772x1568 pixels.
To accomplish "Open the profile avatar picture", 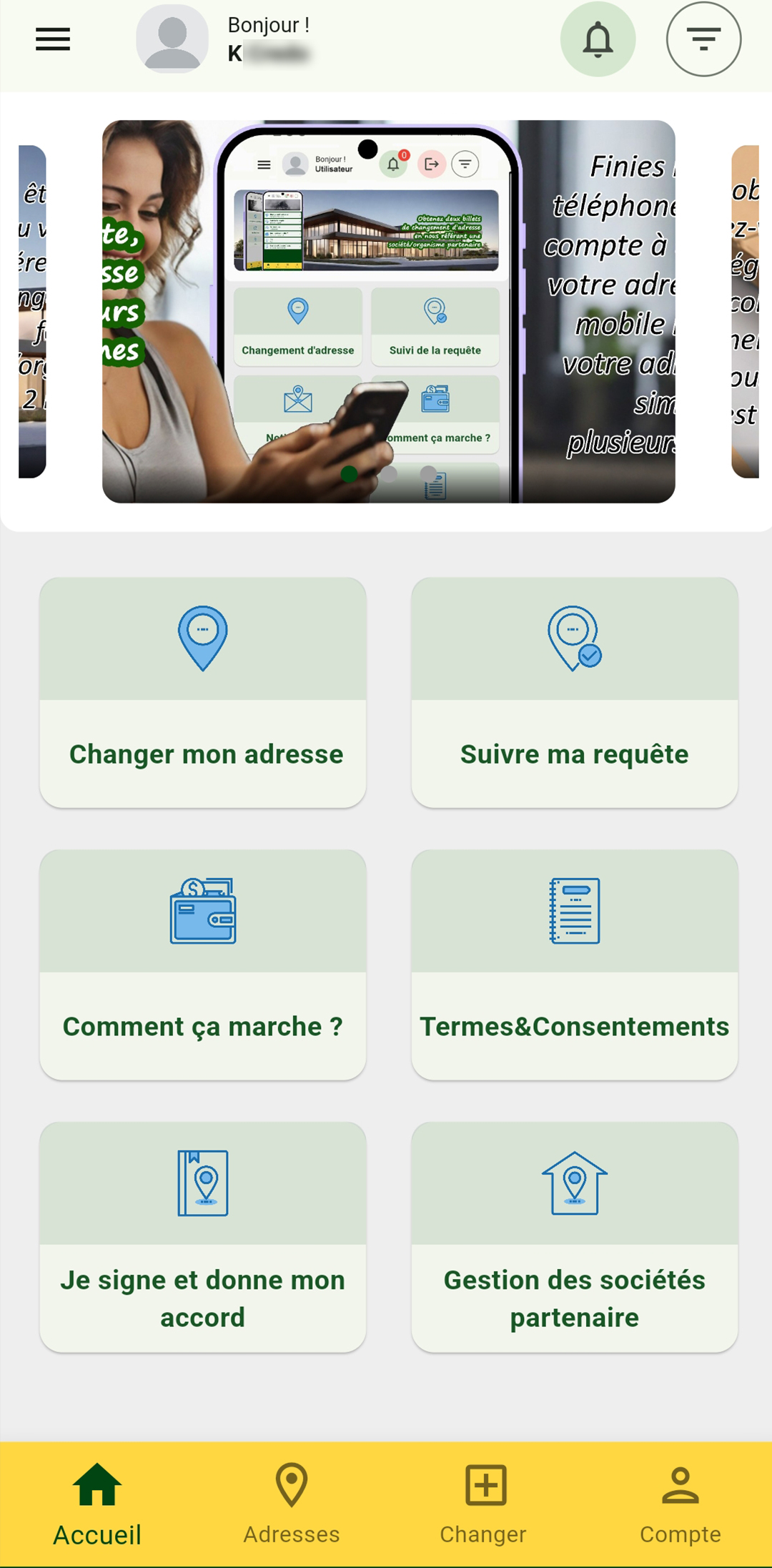I will tap(172, 39).
